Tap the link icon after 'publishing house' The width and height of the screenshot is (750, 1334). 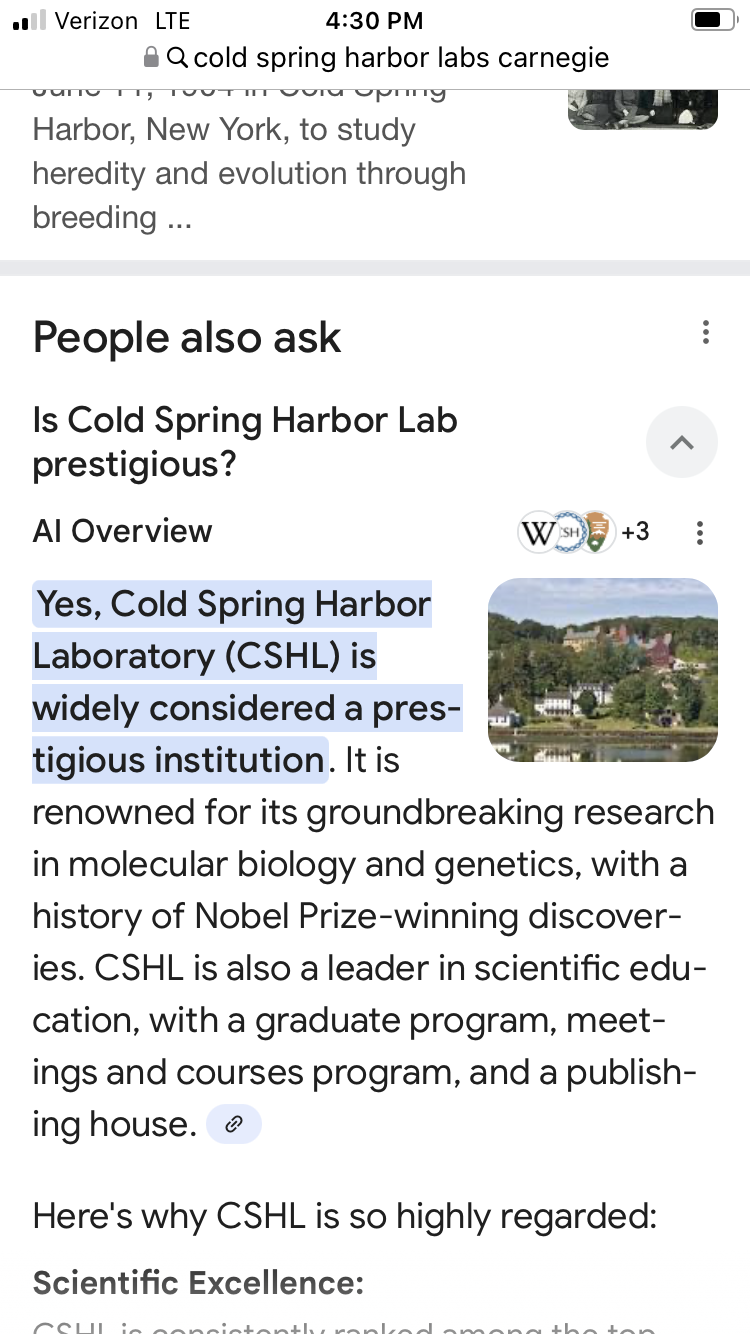click(x=233, y=1124)
